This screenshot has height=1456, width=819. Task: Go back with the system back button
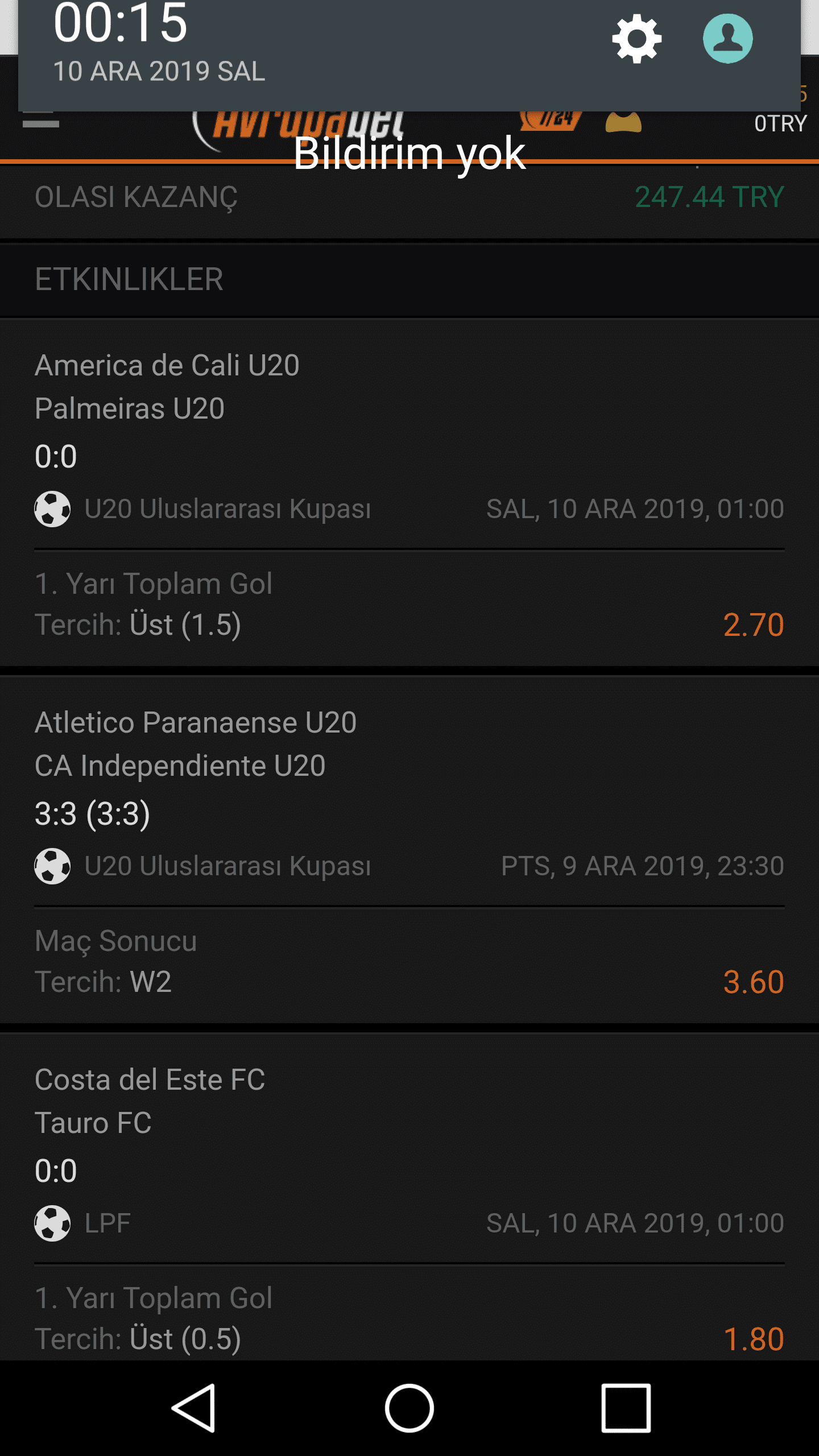(x=193, y=1408)
